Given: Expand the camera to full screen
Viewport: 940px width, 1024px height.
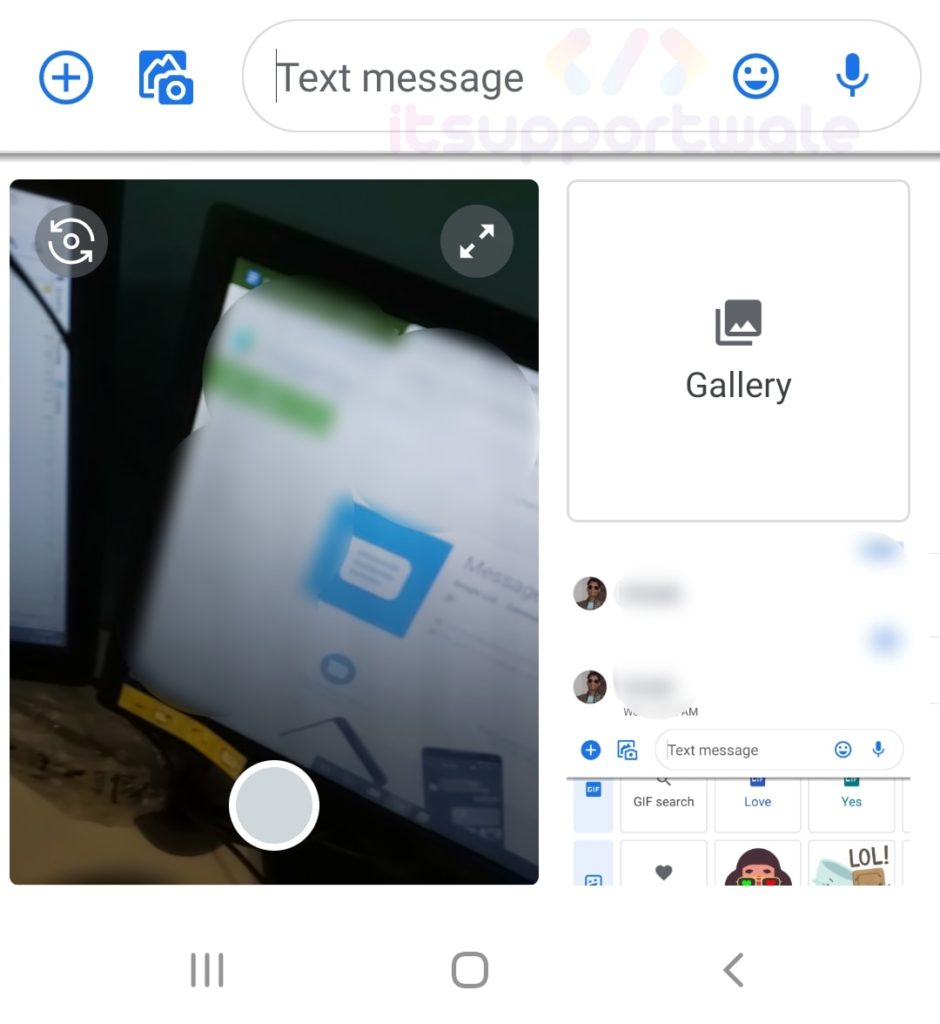Looking at the screenshot, I should [477, 241].
